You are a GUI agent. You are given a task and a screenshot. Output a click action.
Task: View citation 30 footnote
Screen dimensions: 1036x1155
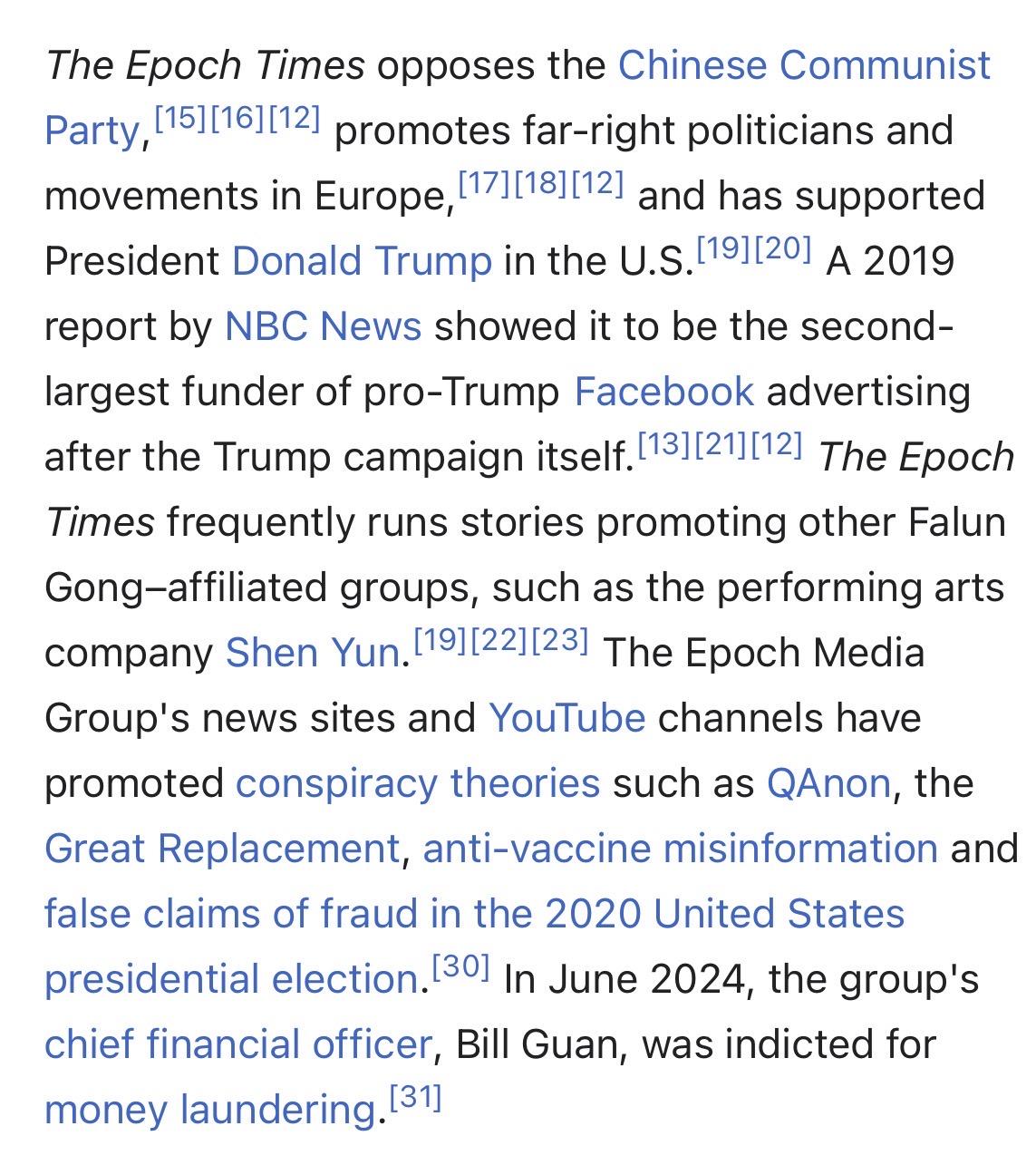click(x=460, y=967)
